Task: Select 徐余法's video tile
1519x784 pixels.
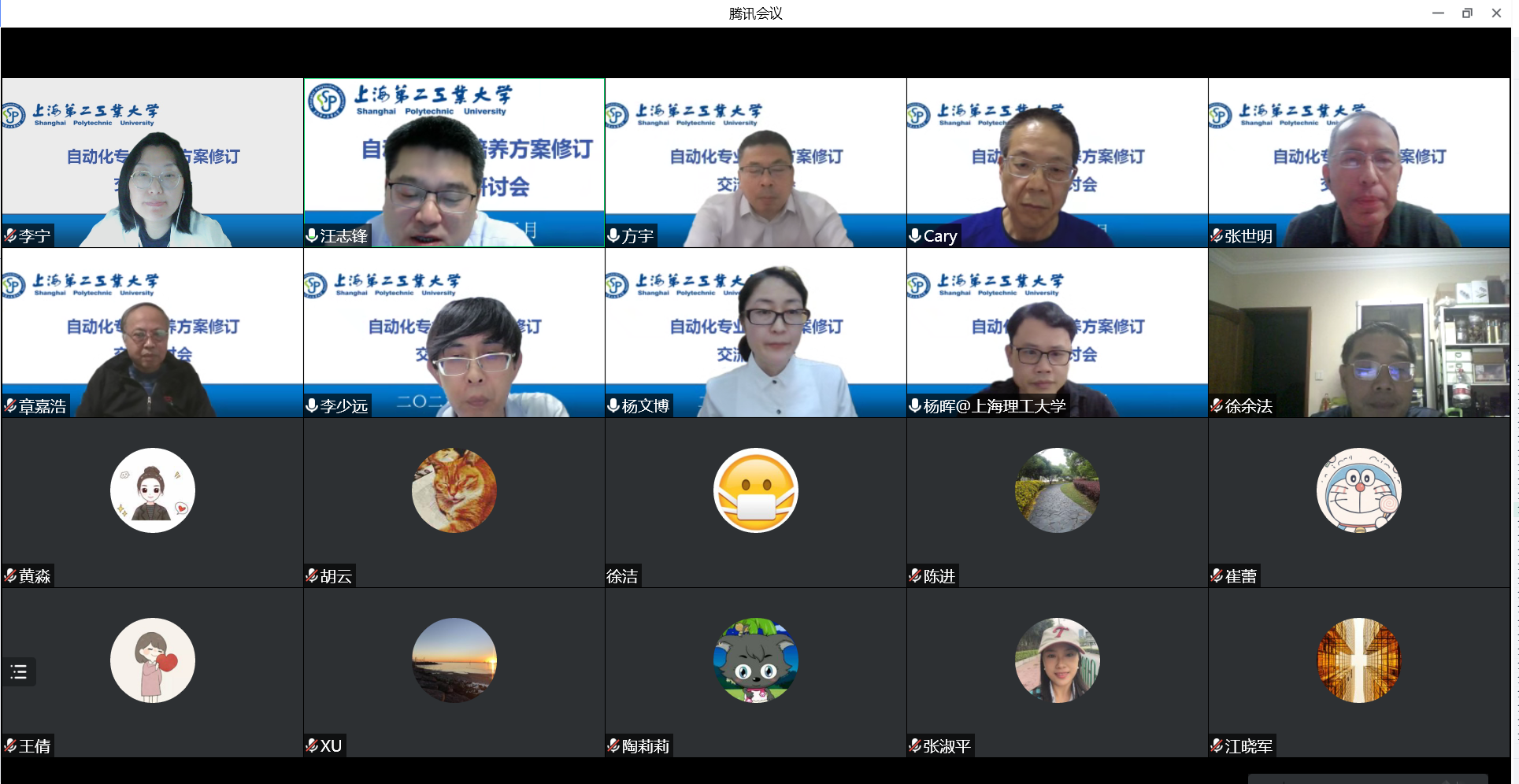Action: 1358,332
